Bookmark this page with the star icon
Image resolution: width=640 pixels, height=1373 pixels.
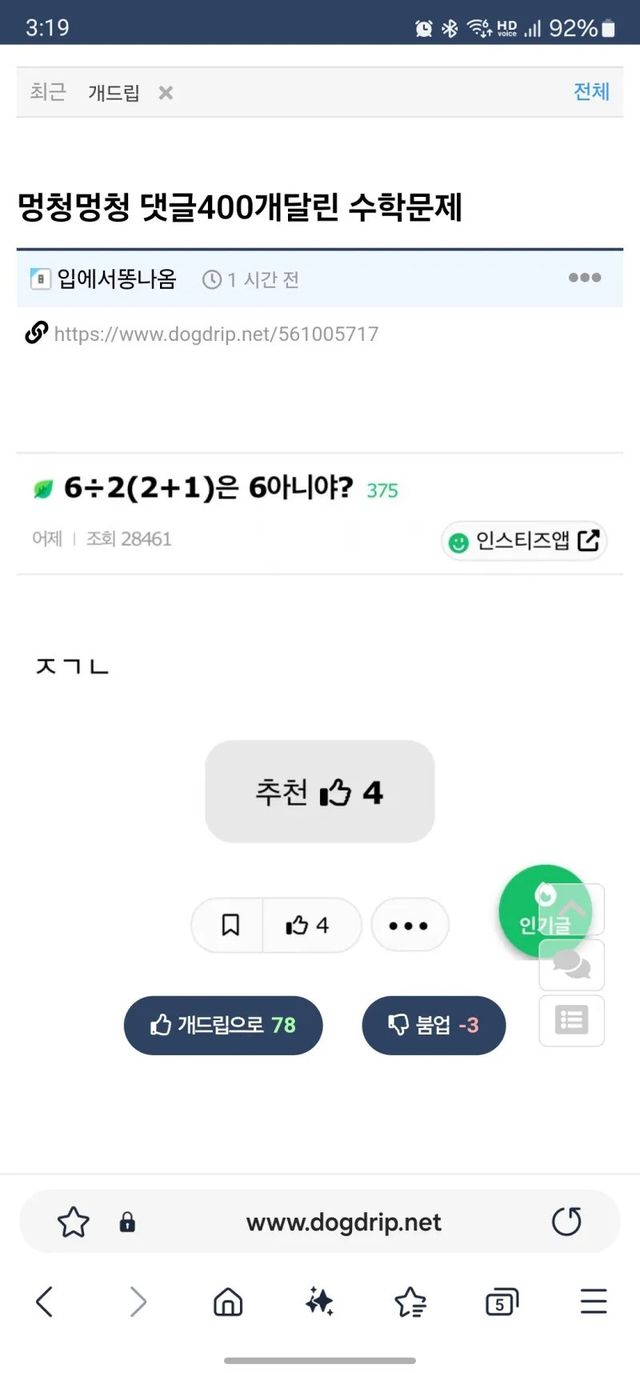pyautogui.click(x=73, y=1222)
